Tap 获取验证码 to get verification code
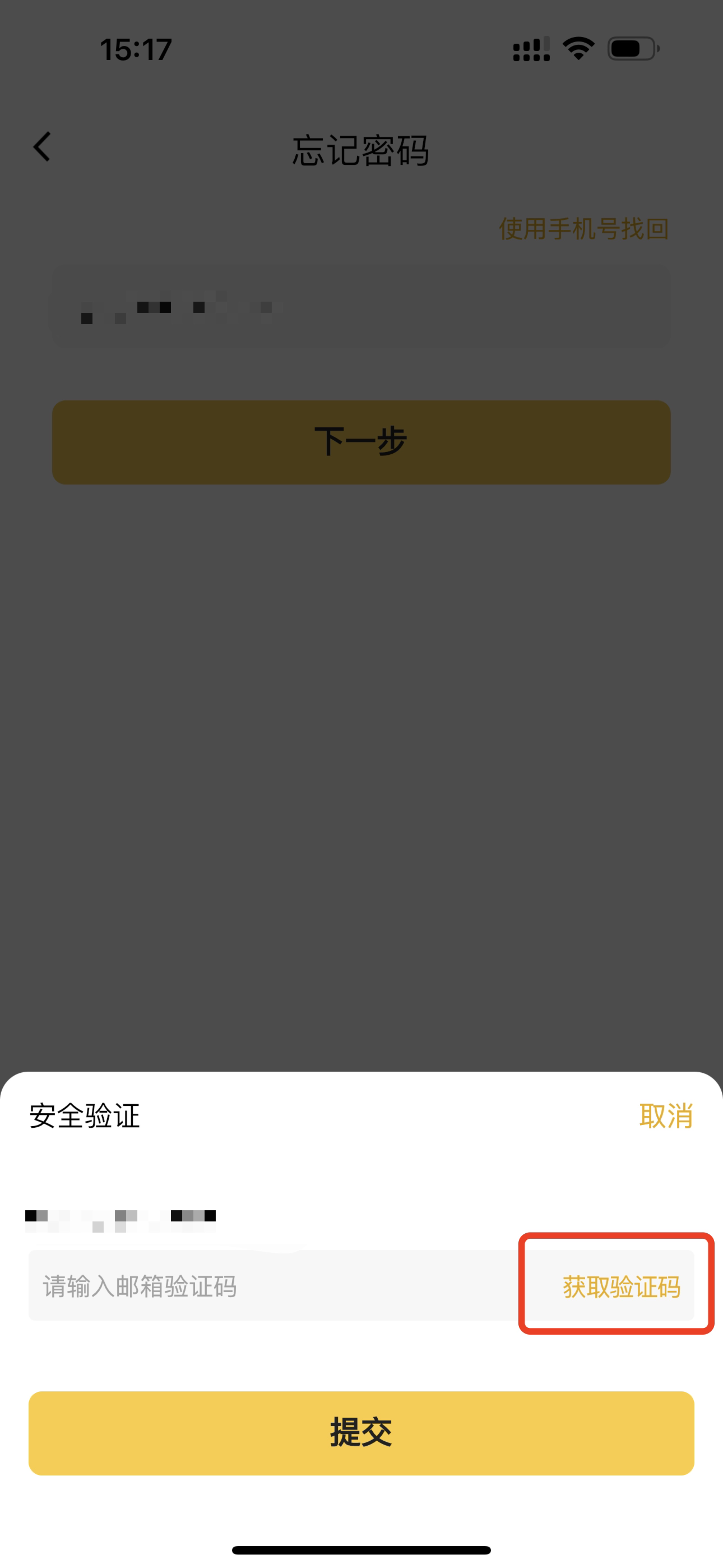The width and height of the screenshot is (723, 1568). pyautogui.click(x=621, y=1286)
